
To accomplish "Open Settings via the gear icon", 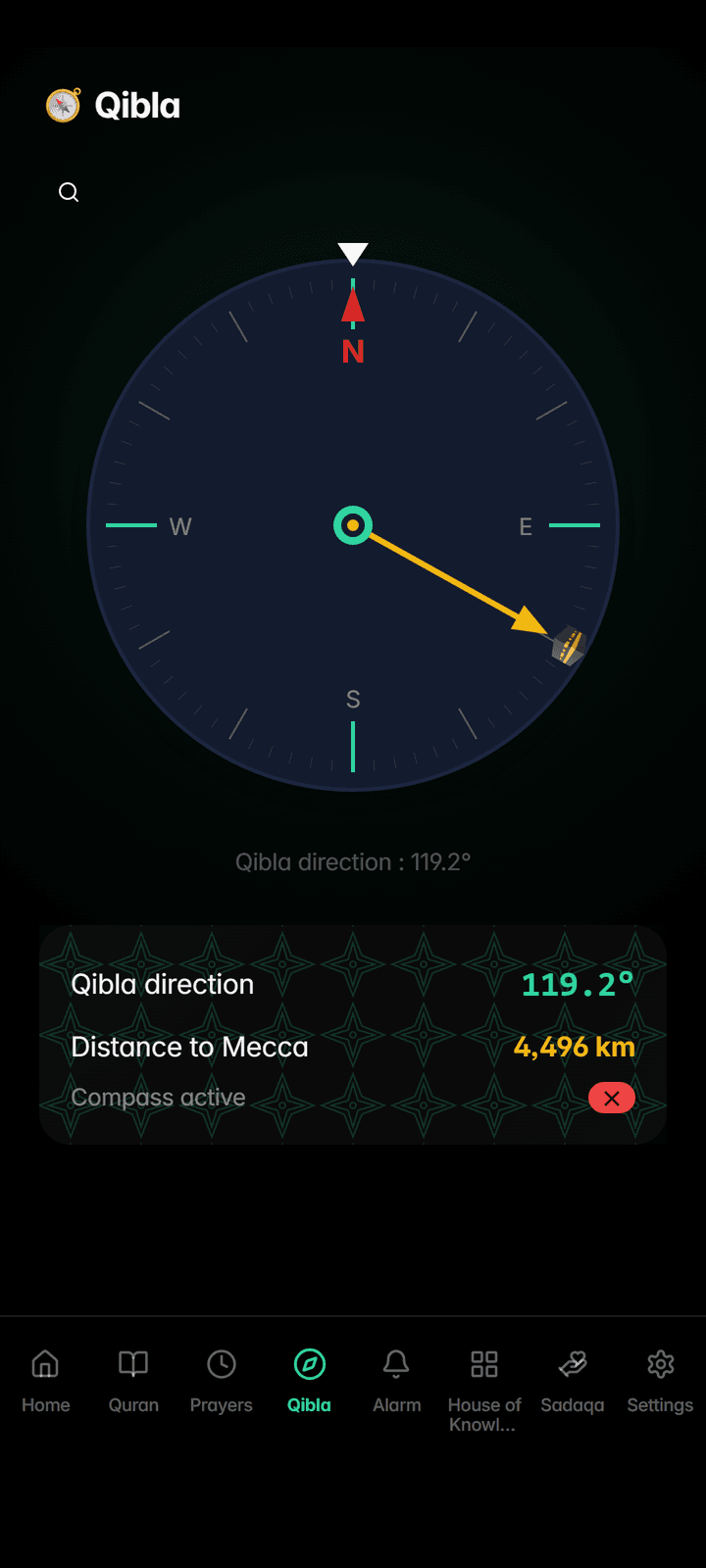I will click(659, 1363).
